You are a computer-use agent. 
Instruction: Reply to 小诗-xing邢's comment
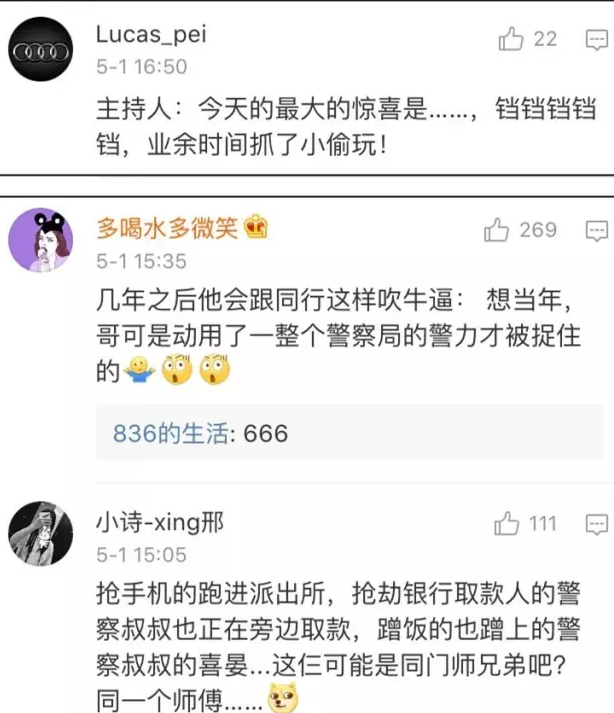coord(596,523)
